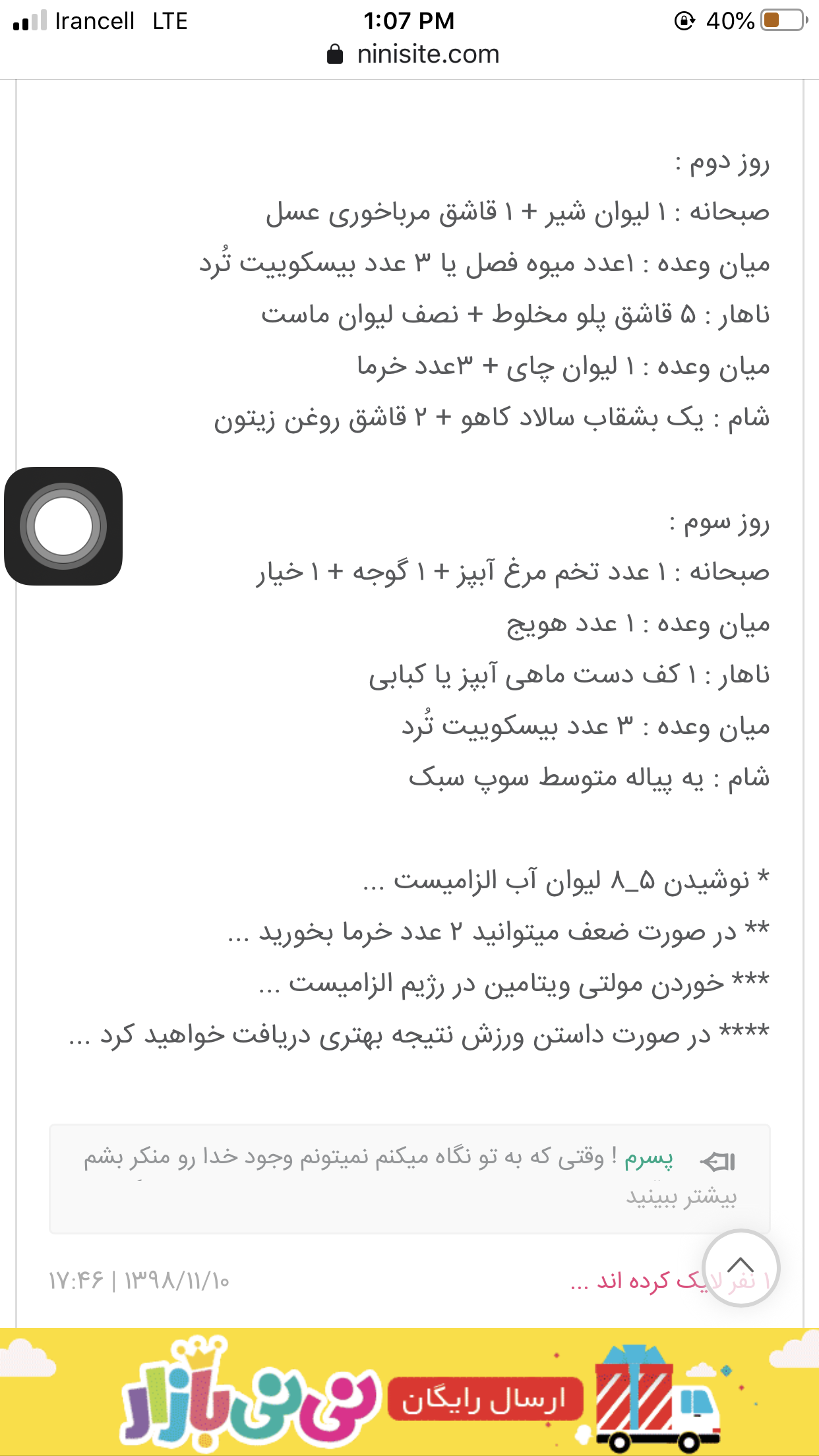Open the AssistiveTouch floating button
This screenshot has height=1456, width=819.
[63, 526]
